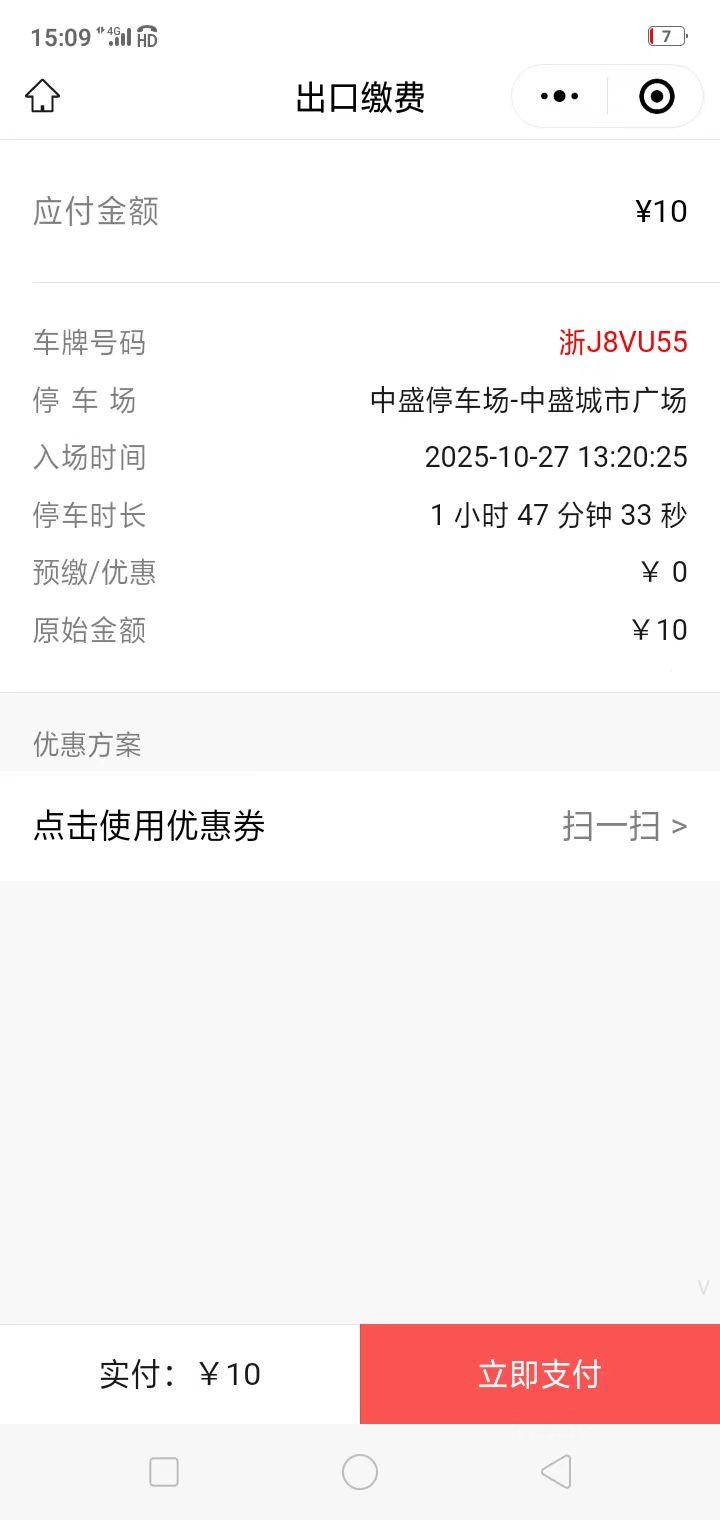This screenshot has height=1520, width=720.
Task: Open recent apps with square button
Action: coord(163,1472)
